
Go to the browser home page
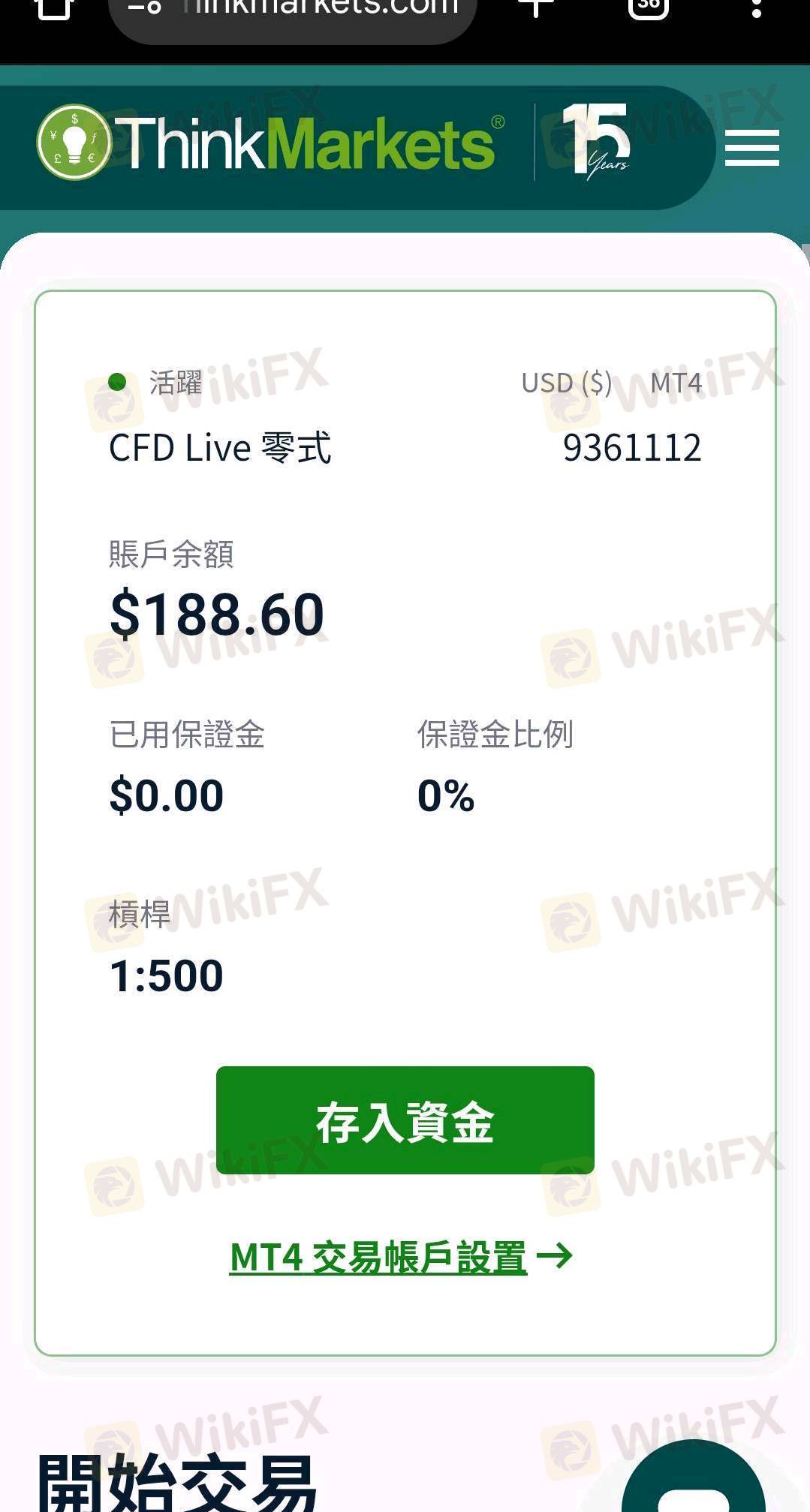pyautogui.click(x=55, y=8)
